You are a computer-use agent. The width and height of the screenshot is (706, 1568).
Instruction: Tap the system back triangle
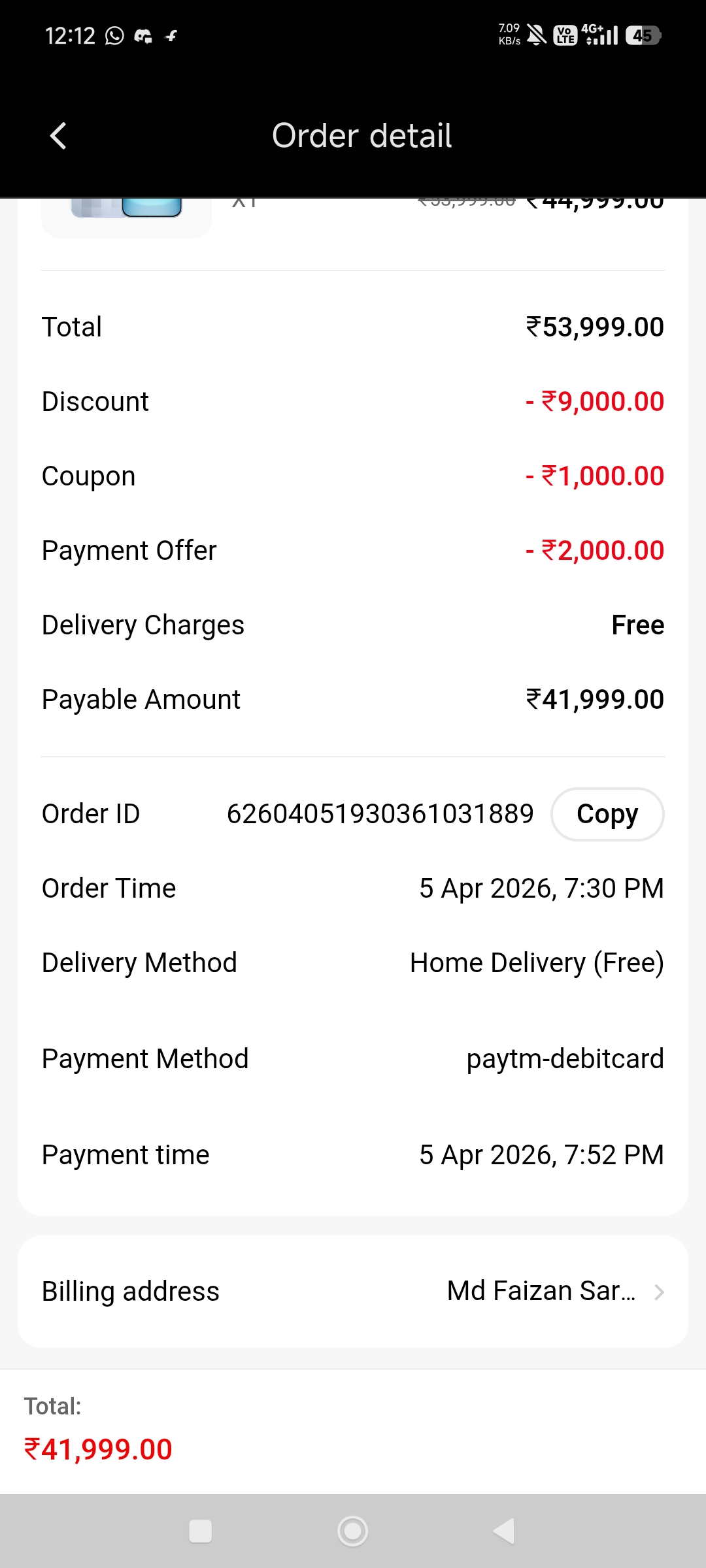504,1531
